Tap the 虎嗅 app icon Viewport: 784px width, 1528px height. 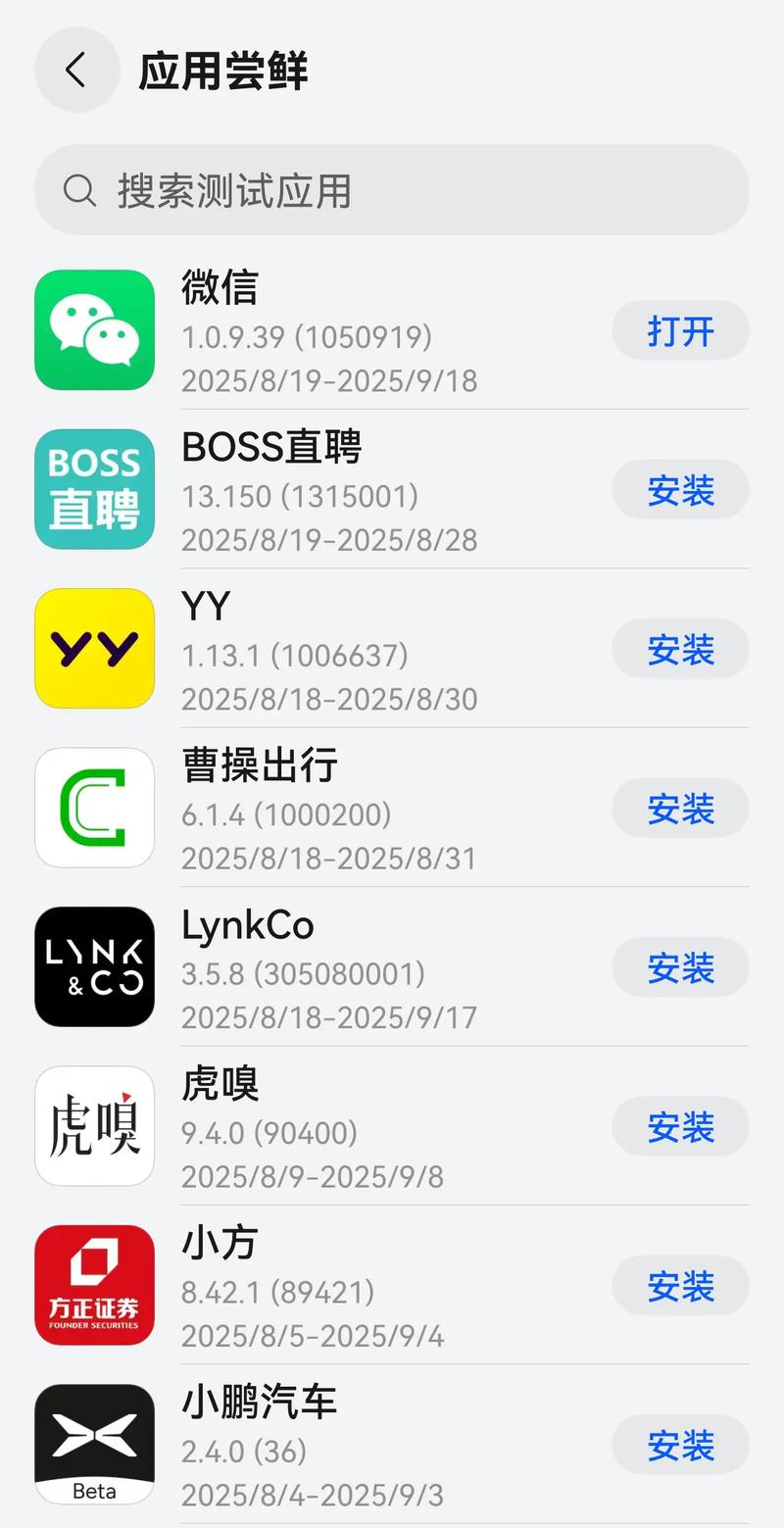point(94,1126)
